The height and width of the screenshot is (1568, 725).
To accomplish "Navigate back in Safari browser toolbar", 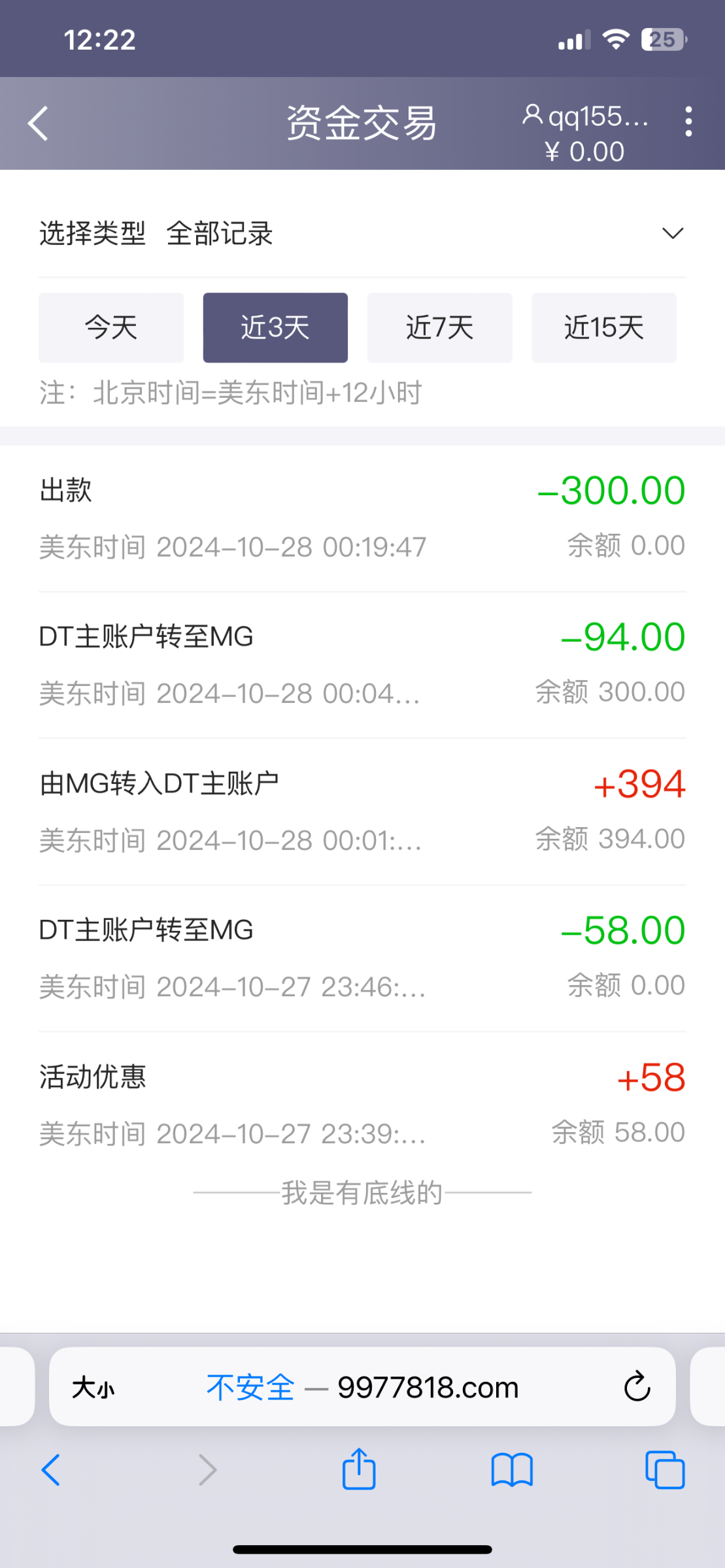I will pos(51,1470).
